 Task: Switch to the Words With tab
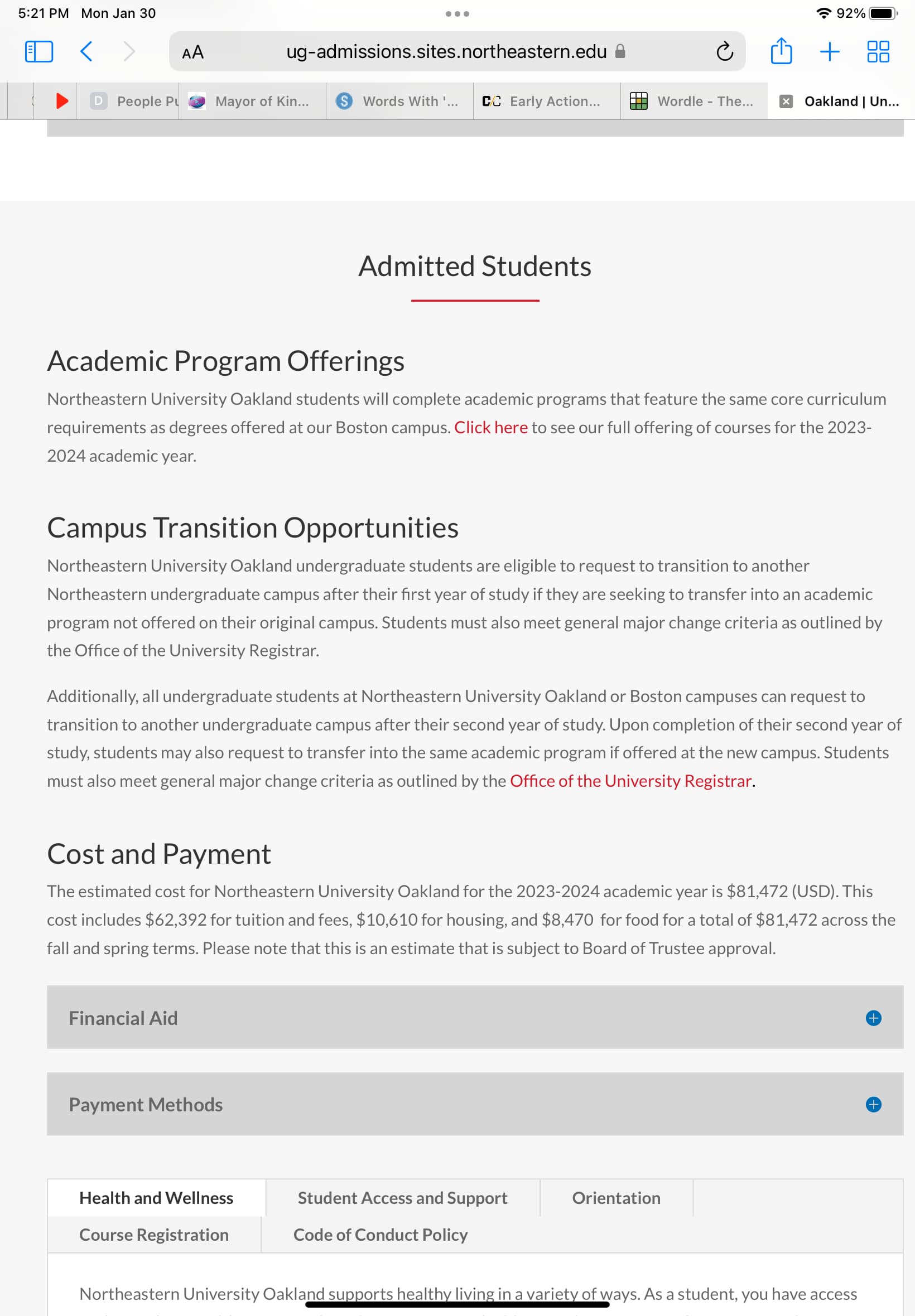click(x=410, y=101)
